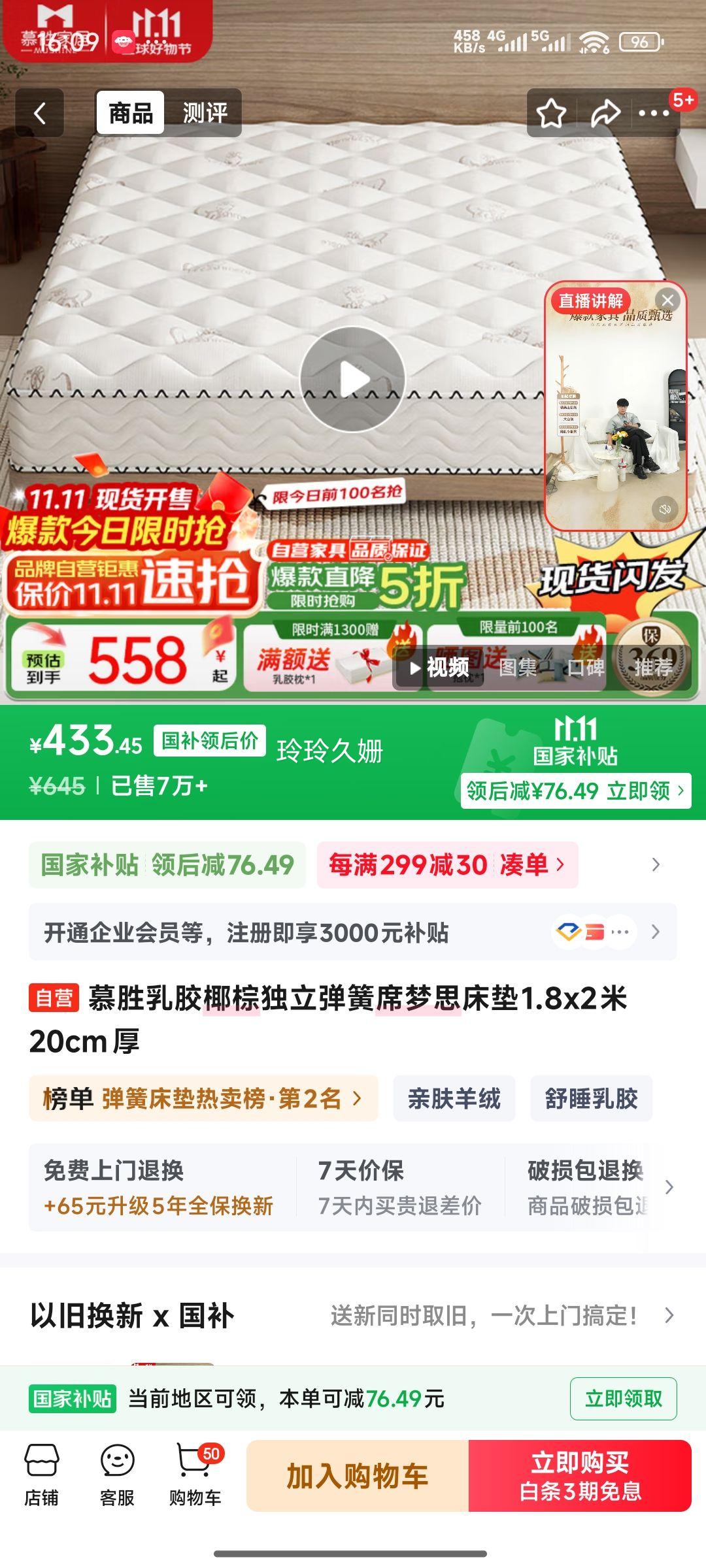Close the 直播讲解 floating window
The height and width of the screenshot is (1568, 706).
point(667,300)
